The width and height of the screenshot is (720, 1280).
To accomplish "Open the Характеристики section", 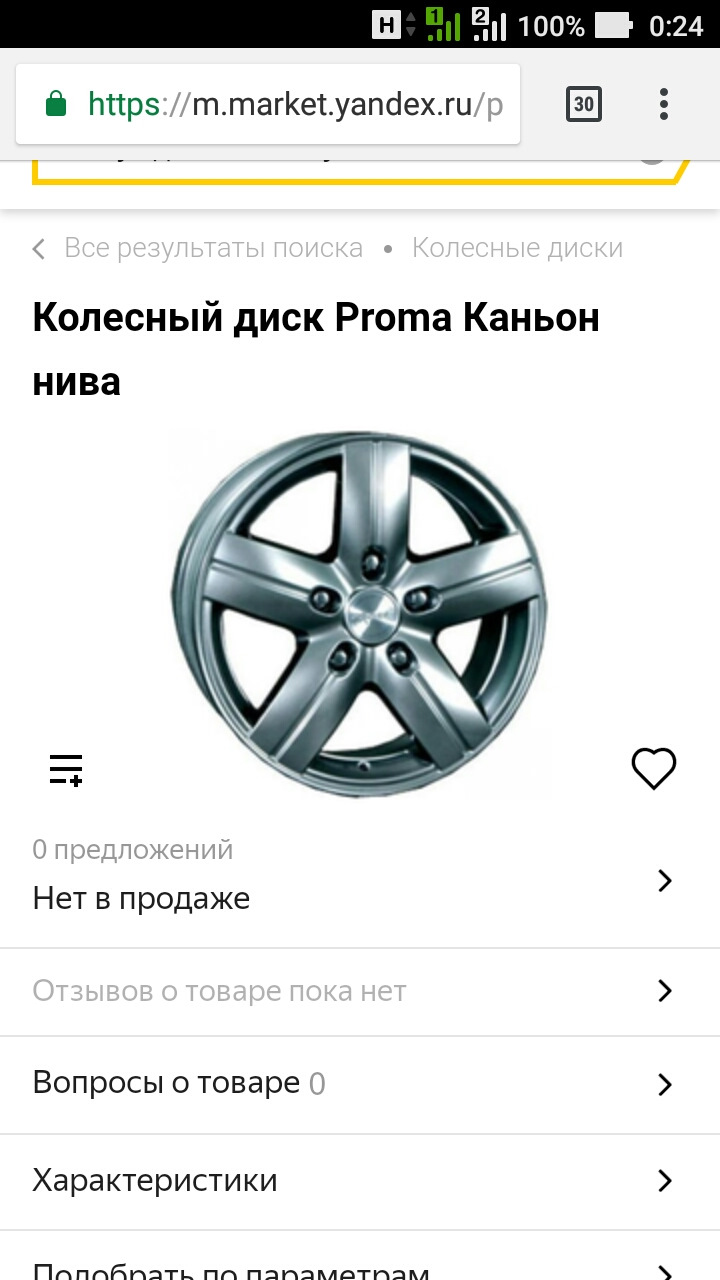I will click(360, 1181).
